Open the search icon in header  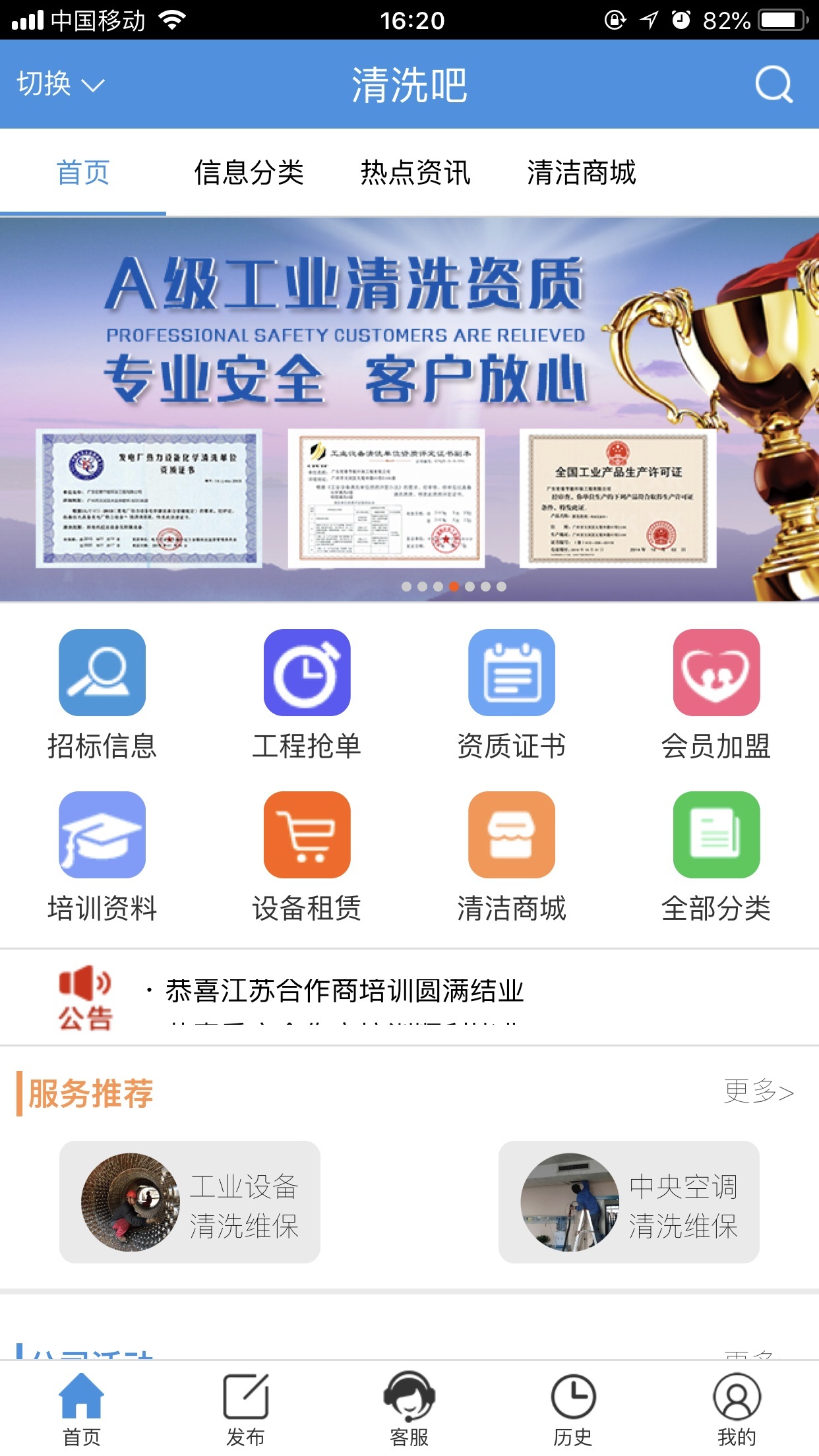coord(773,84)
